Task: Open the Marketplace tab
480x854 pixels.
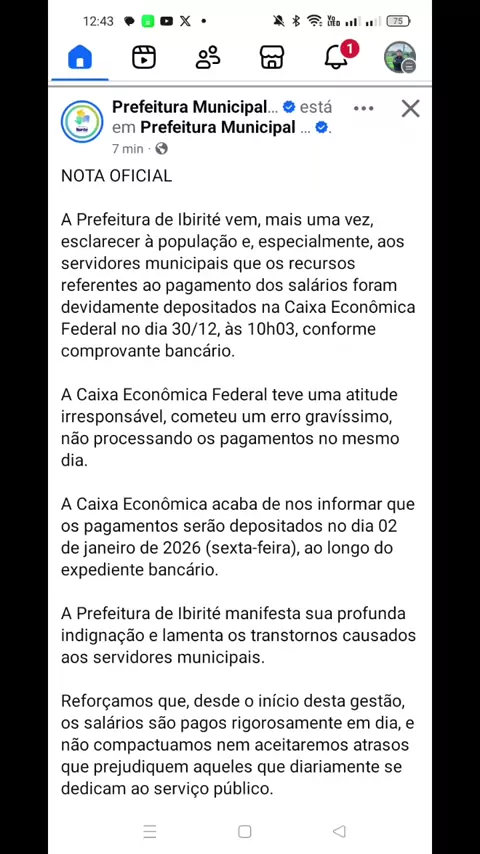Action: pos(272,57)
